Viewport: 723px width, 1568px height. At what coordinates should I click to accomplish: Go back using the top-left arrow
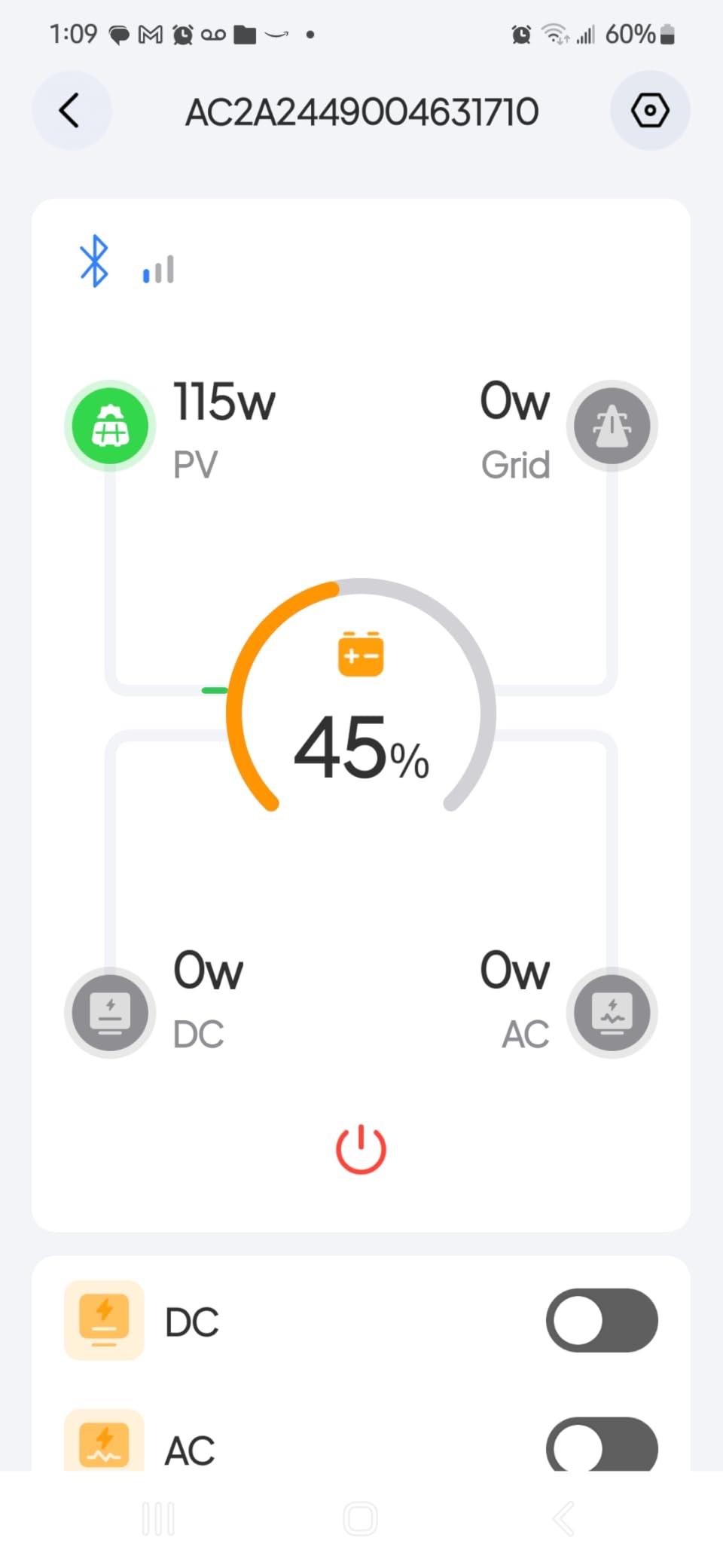[71, 111]
